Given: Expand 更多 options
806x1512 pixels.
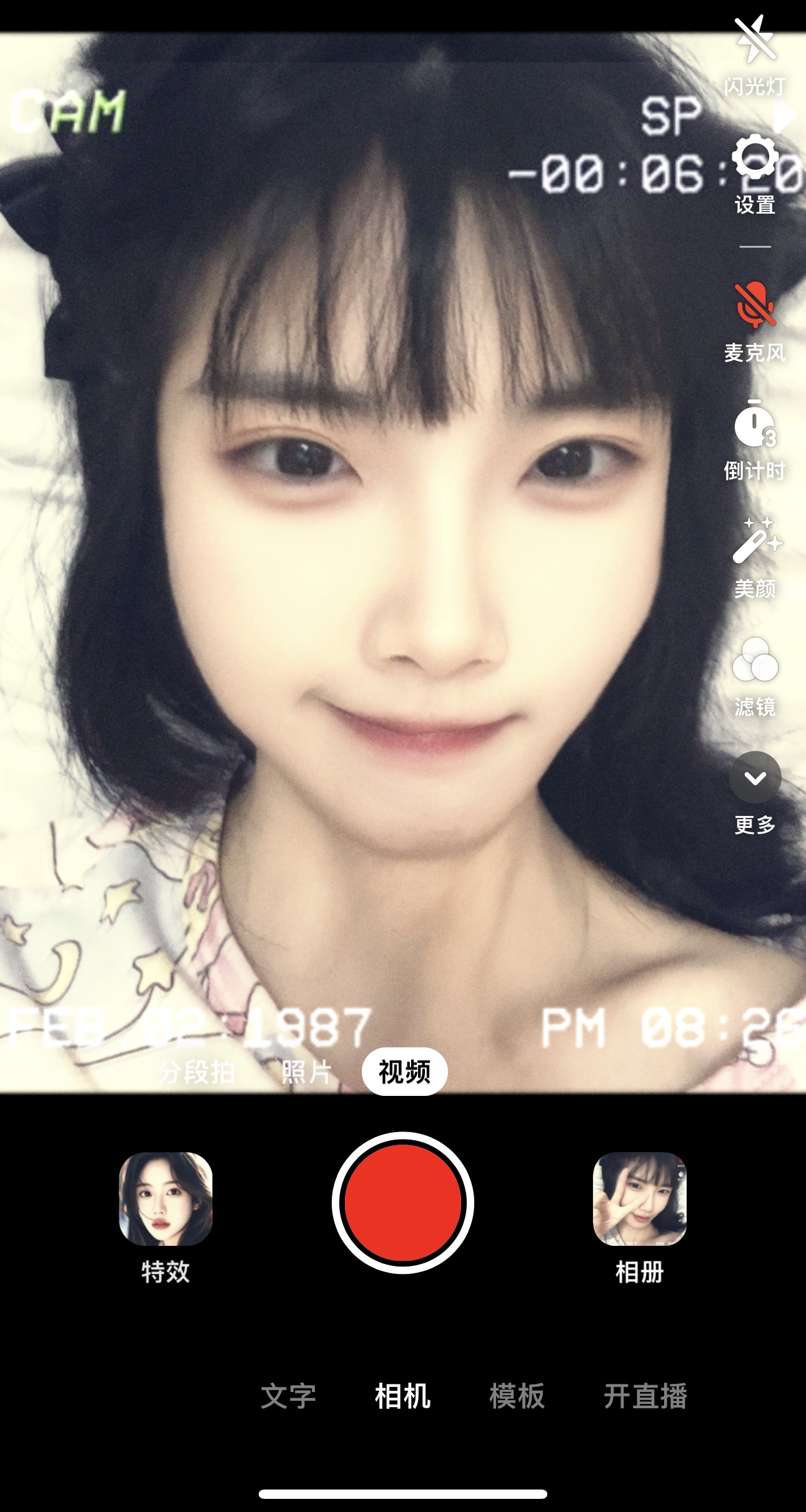Looking at the screenshot, I should click(755, 777).
